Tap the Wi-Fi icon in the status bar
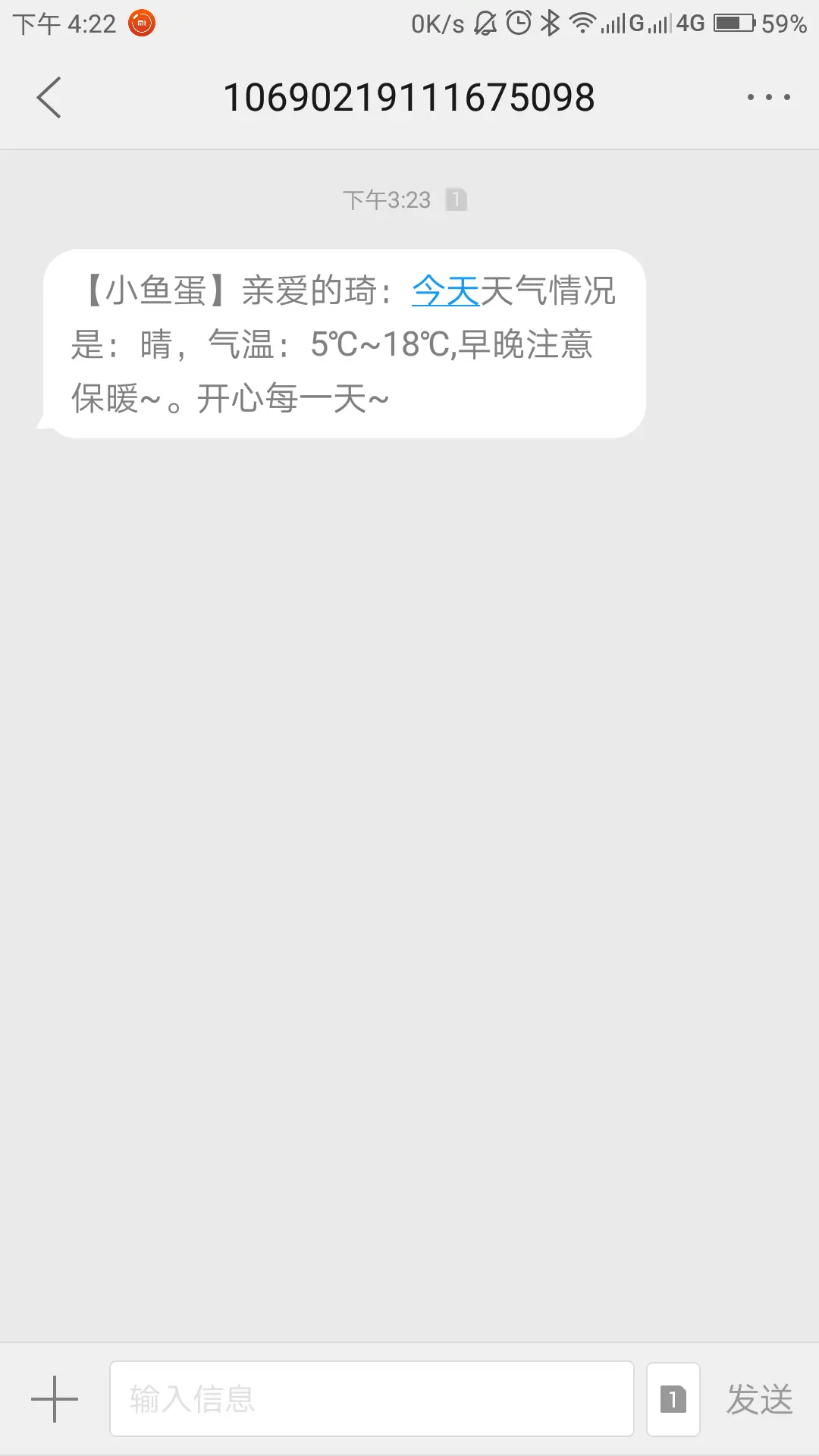The height and width of the screenshot is (1456, 819). pos(582,24)
